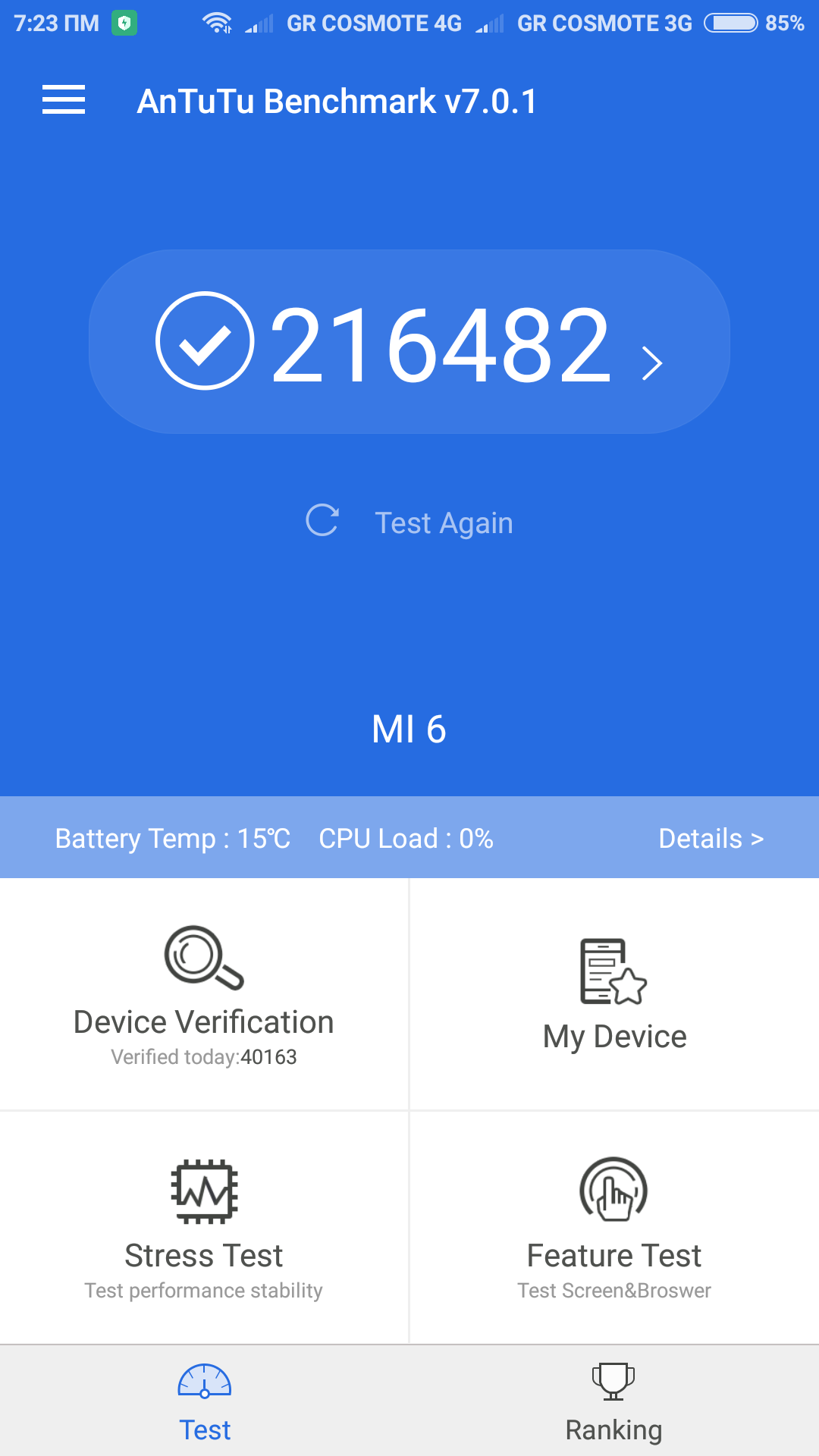This screenshot has width=819, height=1456.
Task: Run the benchmark with Test Again
Action: [x=409, y=522]
